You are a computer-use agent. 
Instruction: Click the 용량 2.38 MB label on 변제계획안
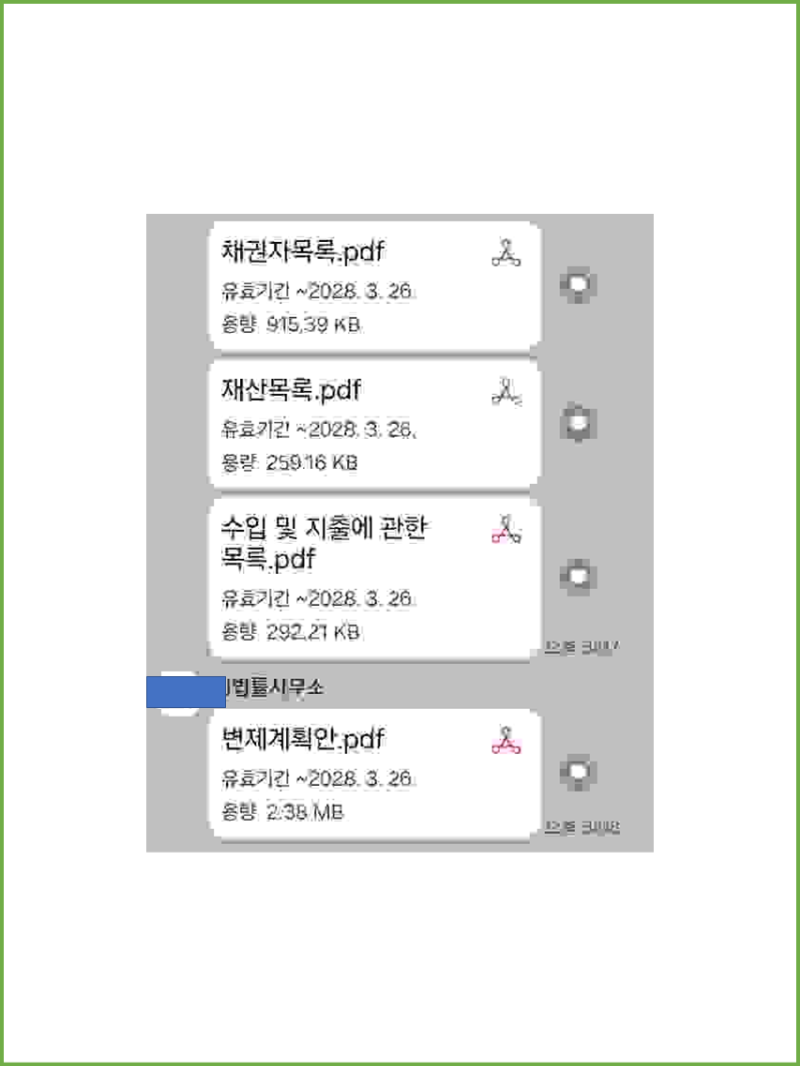point(280,812)
